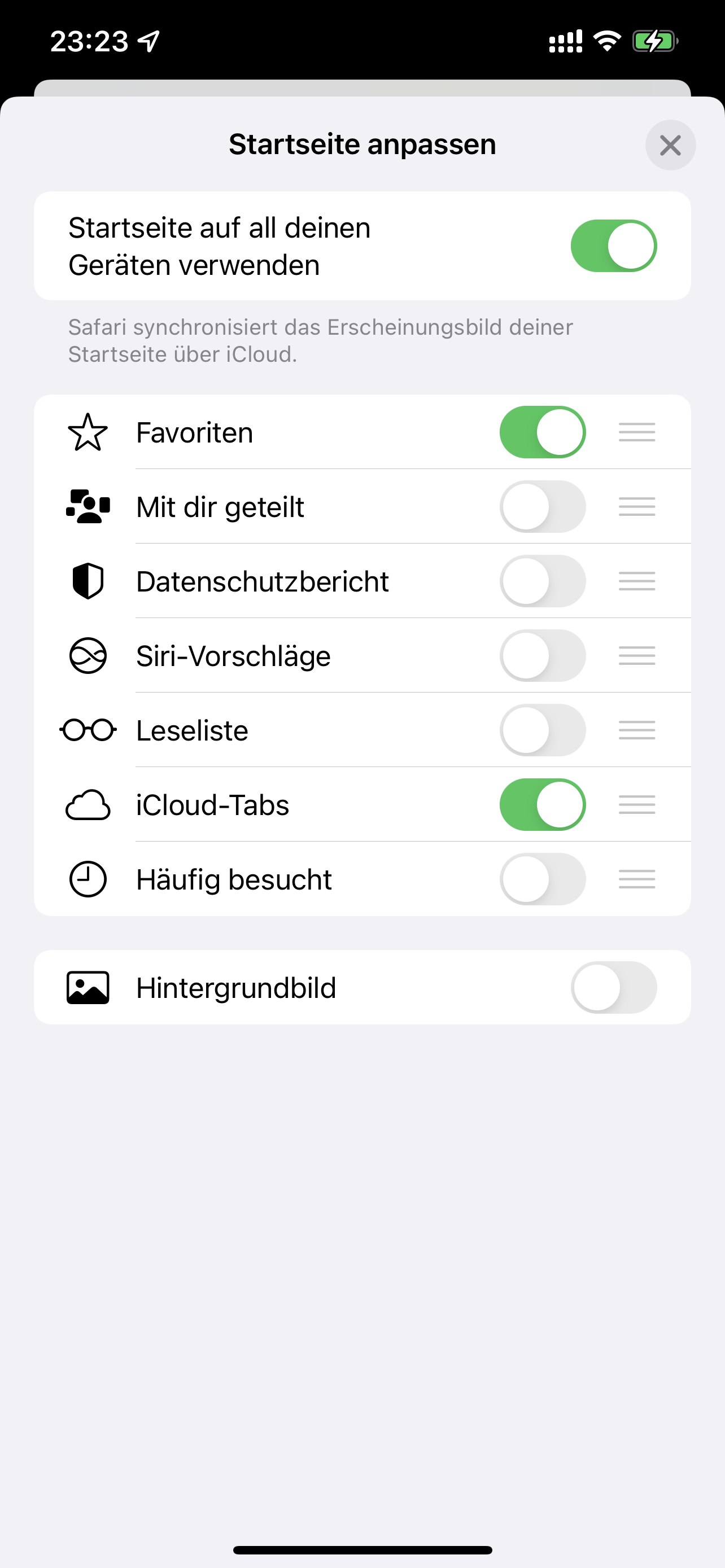Screen dimensions: 725x1568
Task: Tap the reorder handle beside iCloud-Tabs
Action: pos(637,805)
